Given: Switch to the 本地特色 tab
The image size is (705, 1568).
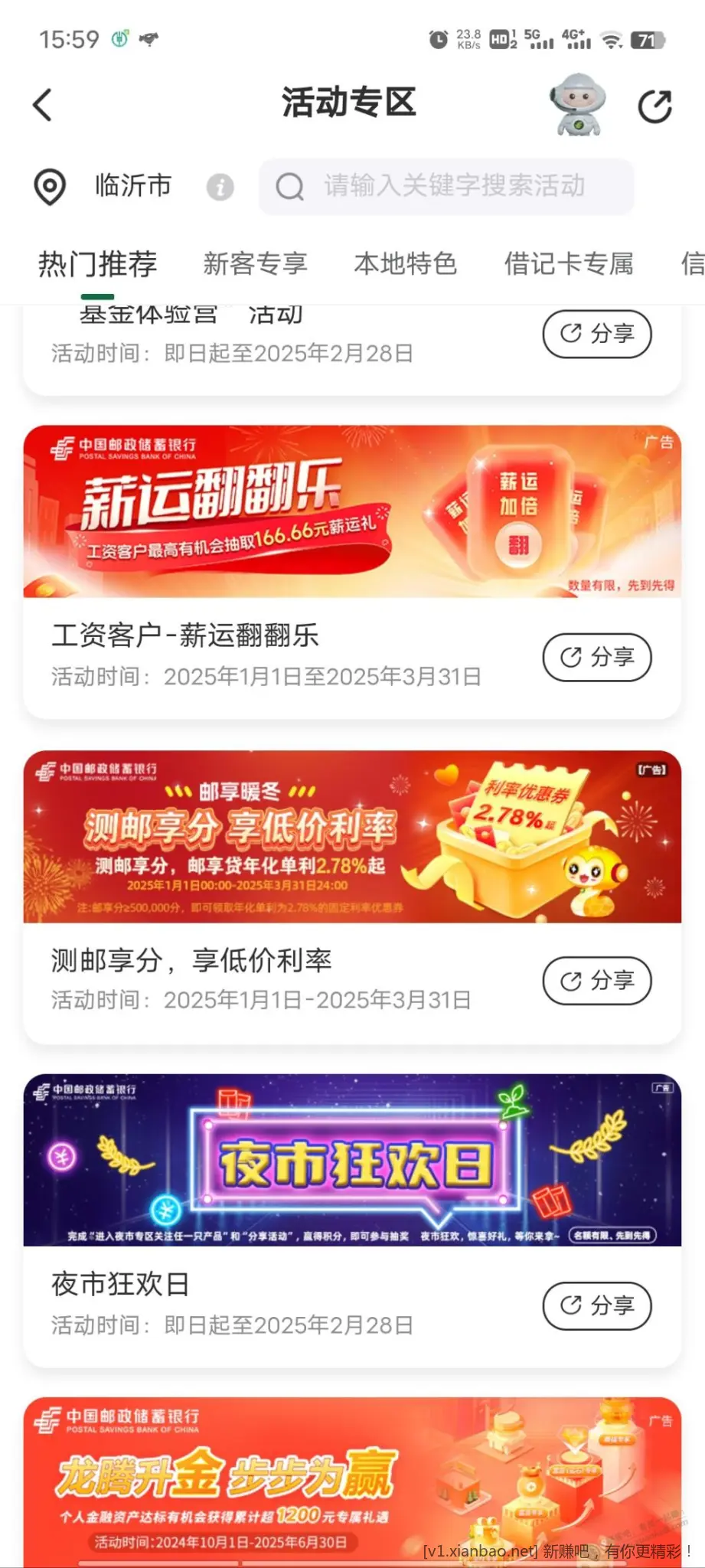Looking at the screenshot, I should click(x=405, y=264).
